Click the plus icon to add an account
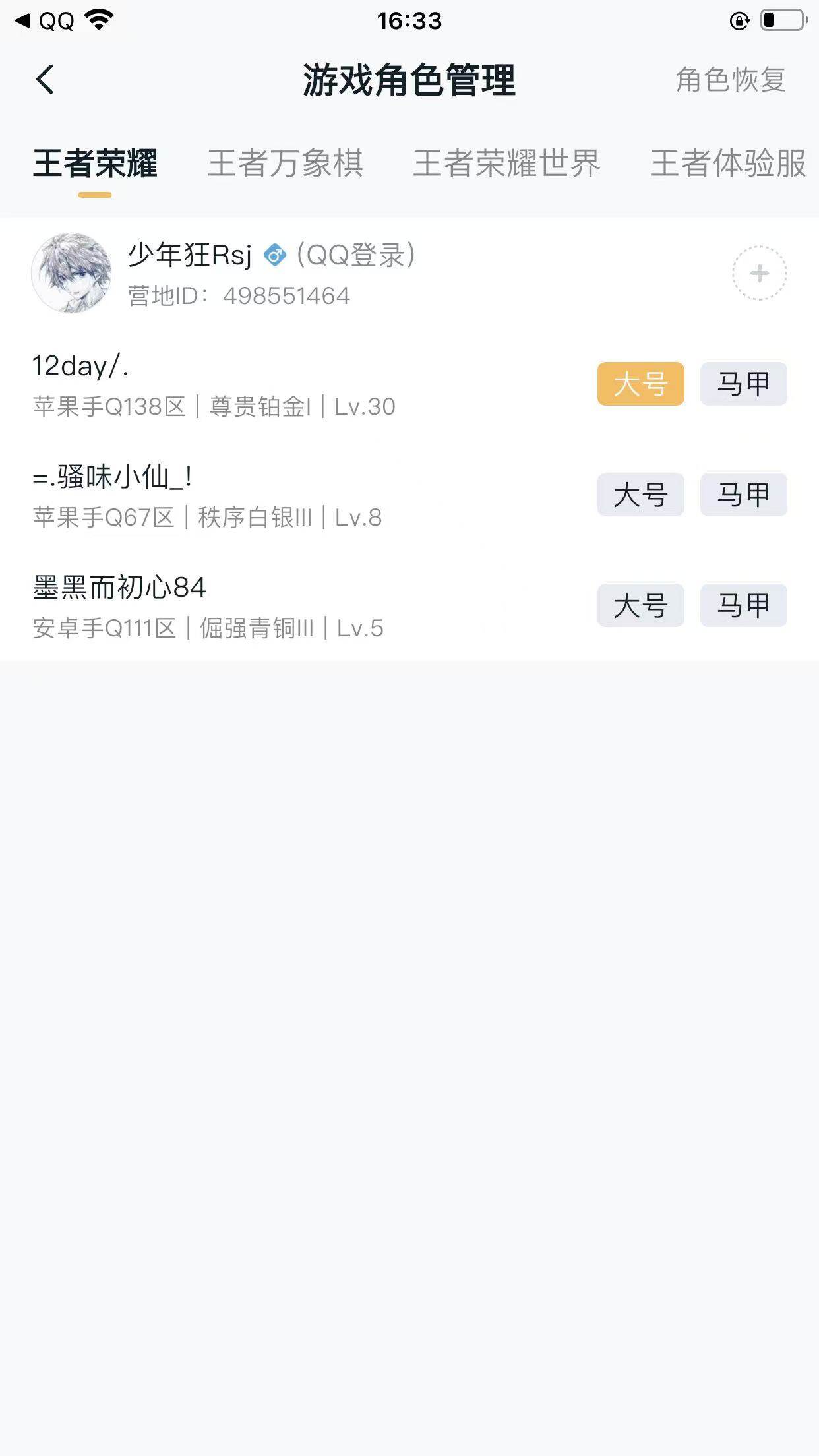The image size is (819, 1456). (758, 273)
